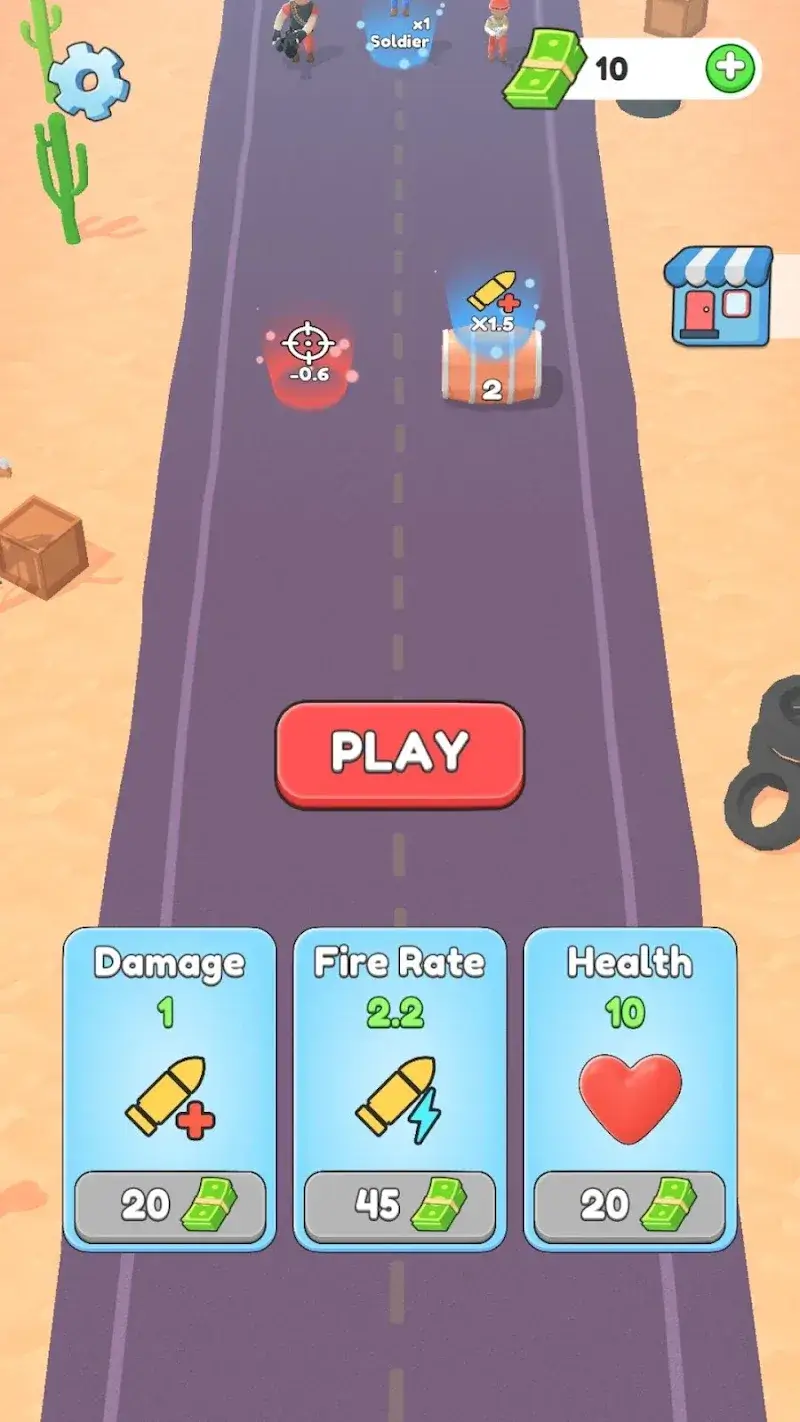The height and width of the screenshot is (1422, 800).
Task: Buy the Damage upgrade for 20 cash
Action: 168,1203
